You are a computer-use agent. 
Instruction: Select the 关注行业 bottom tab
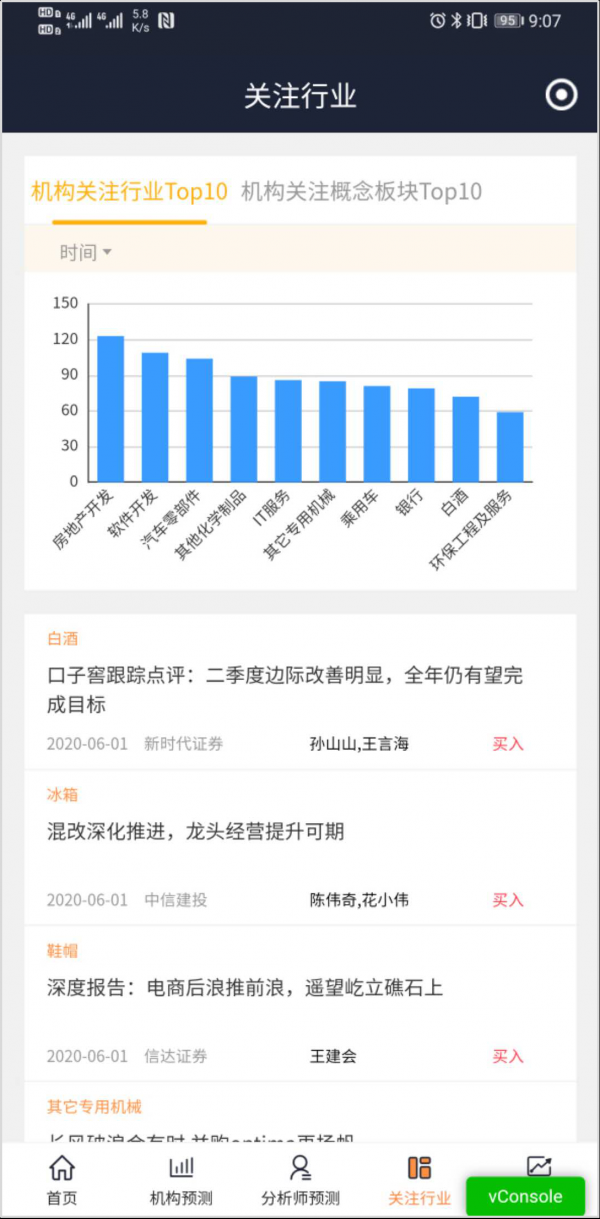[419, 1180]
